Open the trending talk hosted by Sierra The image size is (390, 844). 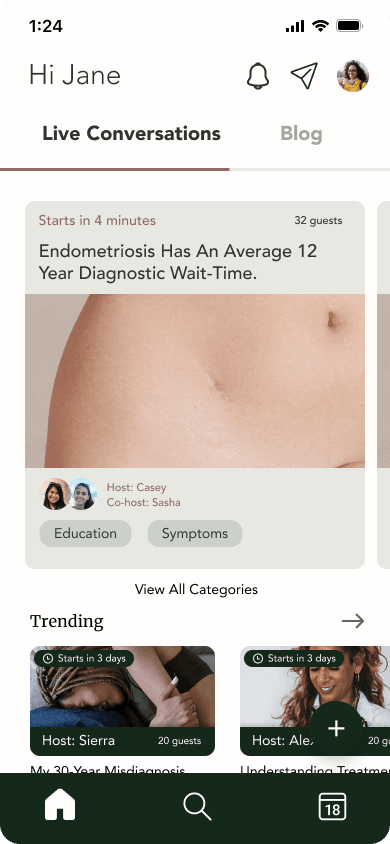(x=122, y=701)
